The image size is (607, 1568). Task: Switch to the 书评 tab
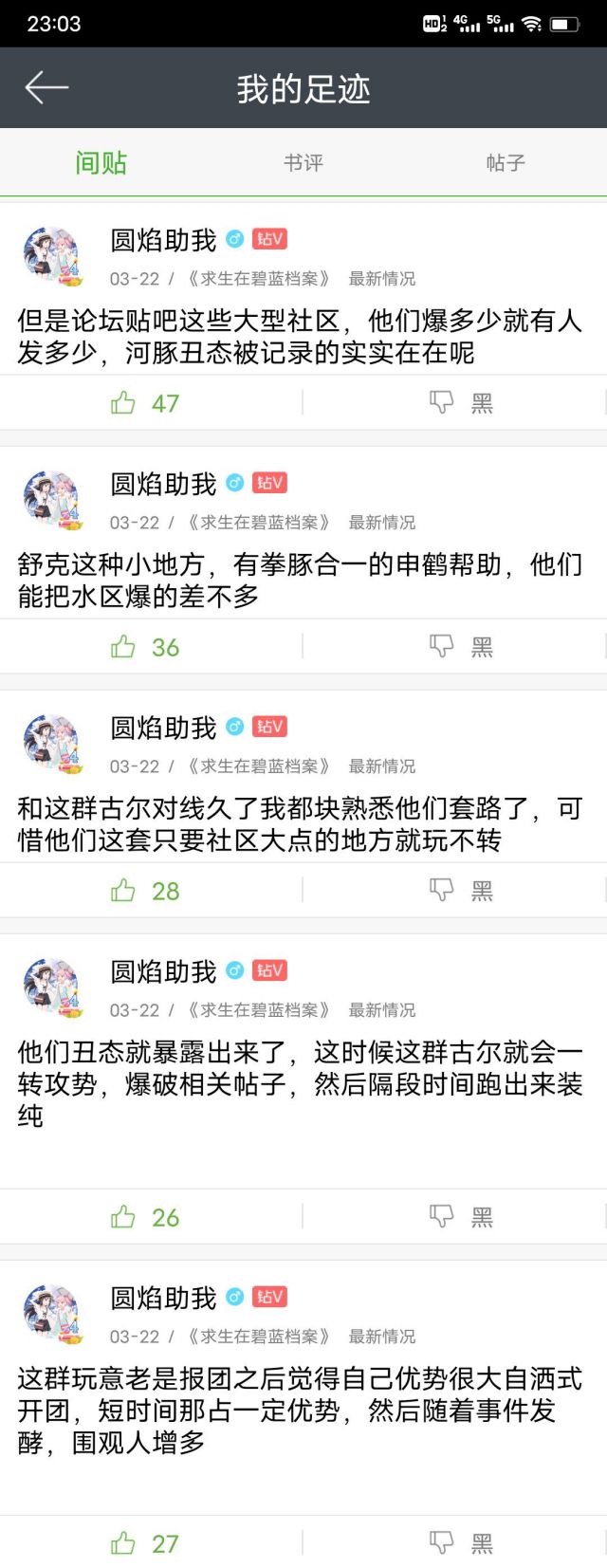pyautogui.click(x=303, y=163)
